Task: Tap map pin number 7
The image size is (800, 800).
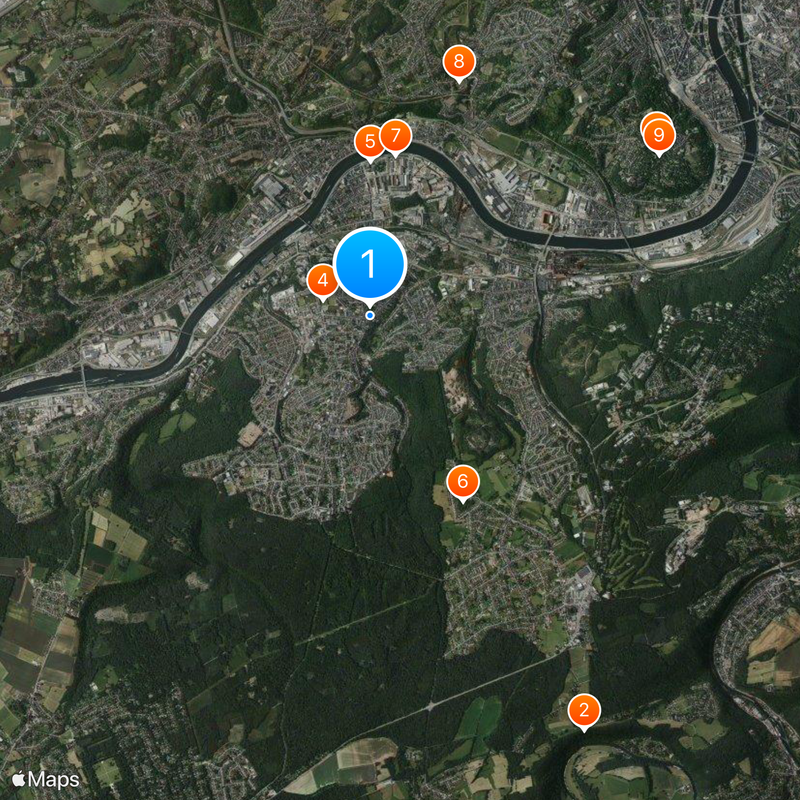Action: [x=396, y=134]
